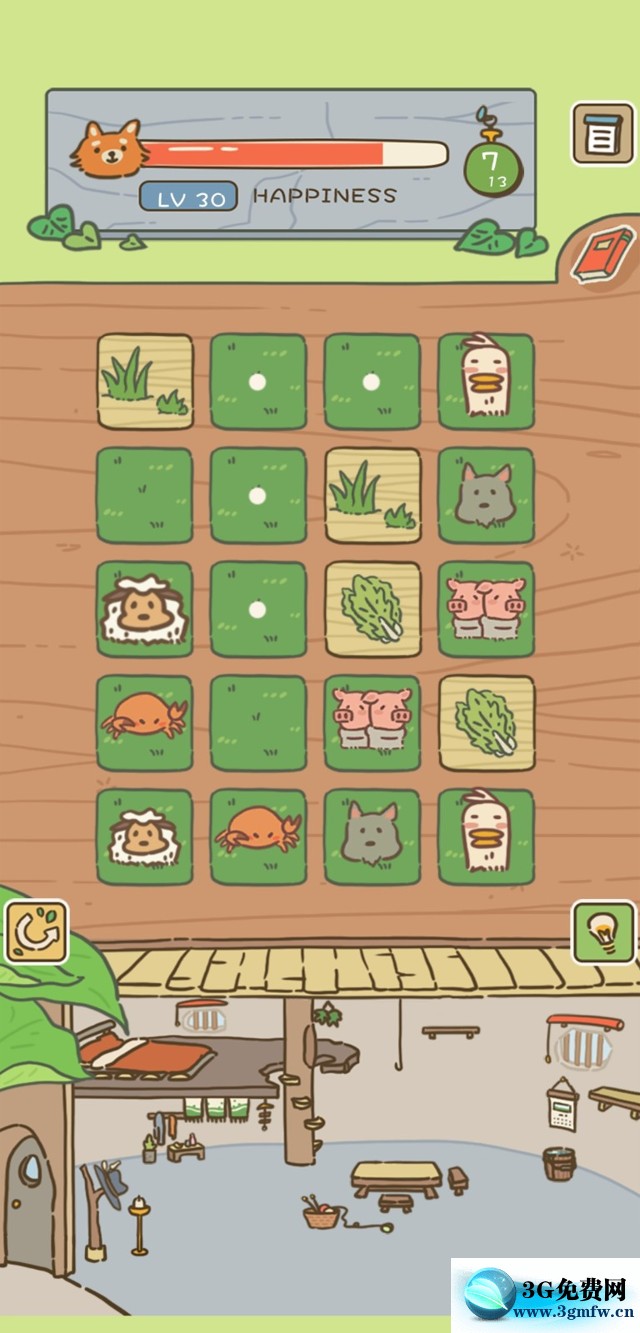640x1333 pixels.
Task: Tap the crab tile between sheep and wolf
Action: 258,836
